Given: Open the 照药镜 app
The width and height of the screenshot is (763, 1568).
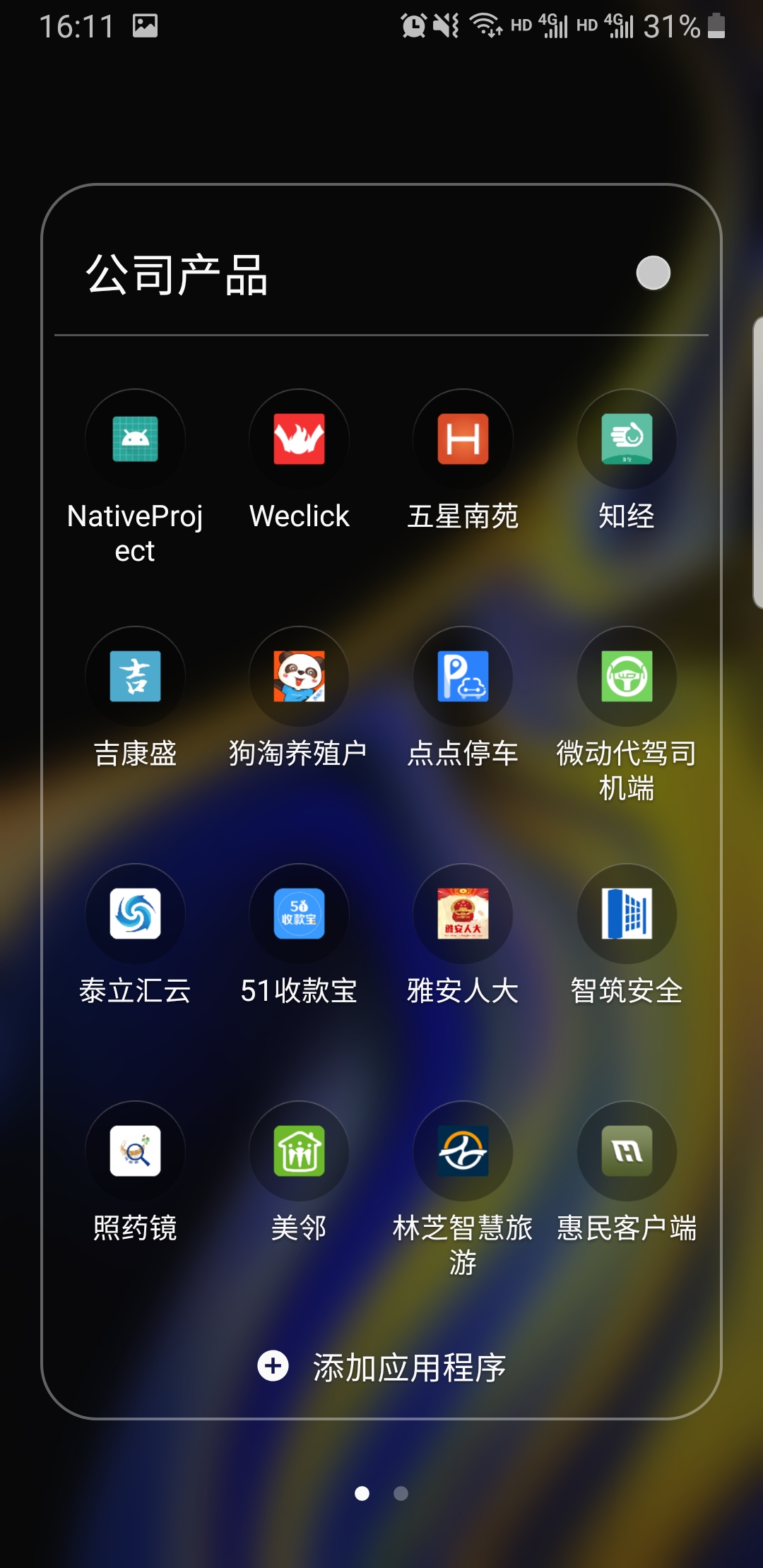Looking at the screenshot, I should [x=135, y=1151].
